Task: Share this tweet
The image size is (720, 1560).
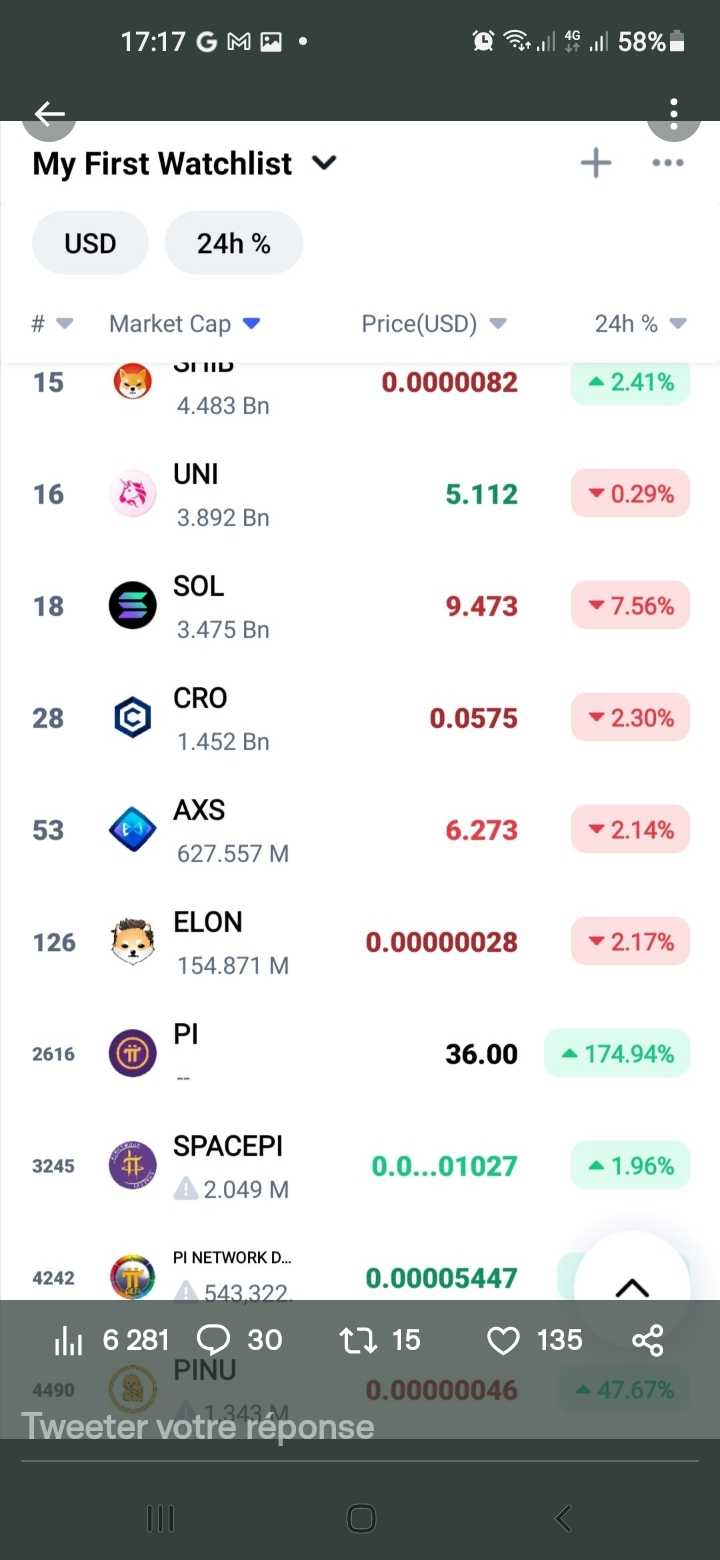Action: click(648, 1340)
